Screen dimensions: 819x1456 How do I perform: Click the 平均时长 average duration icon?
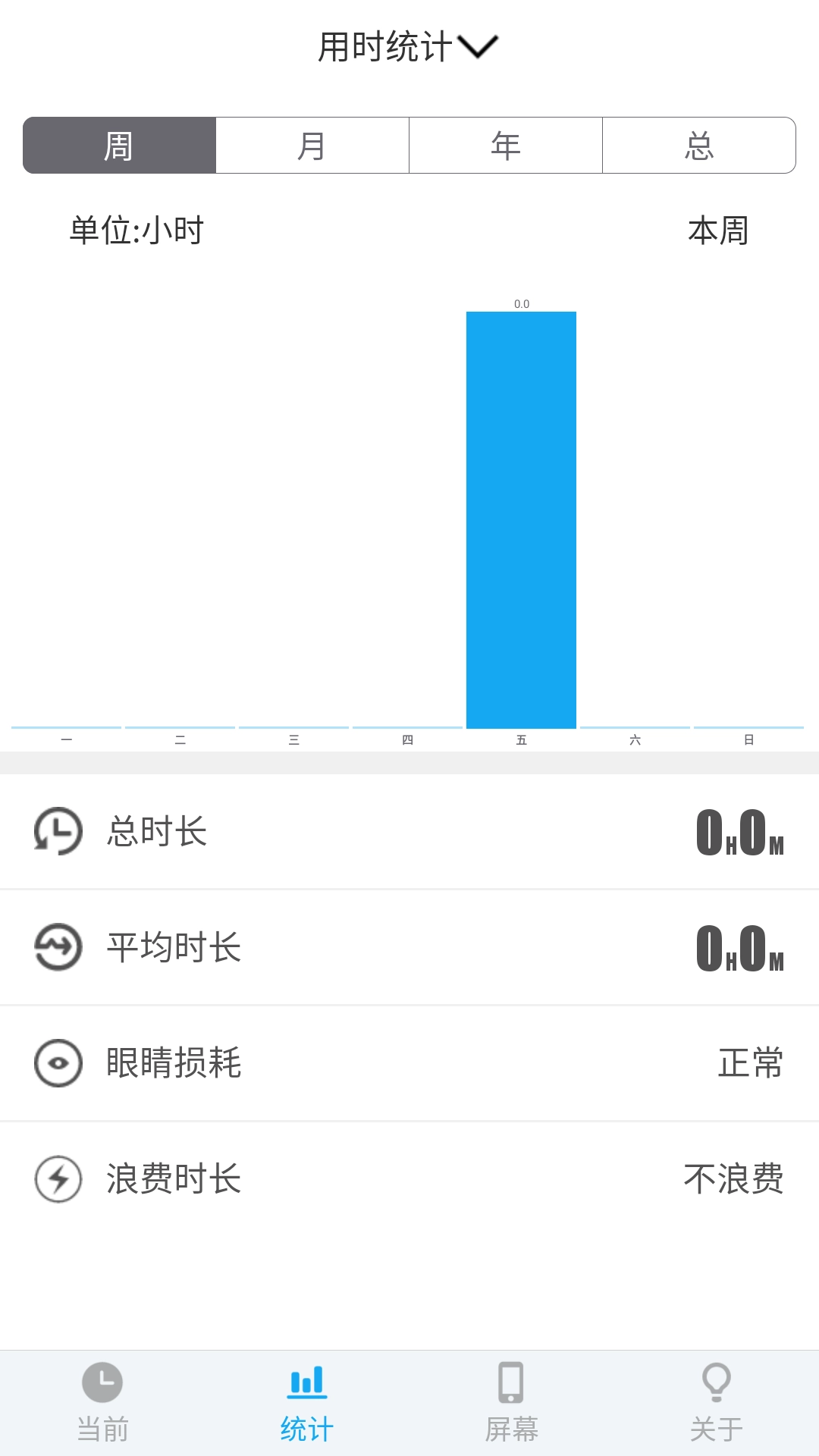click(57, 947)
